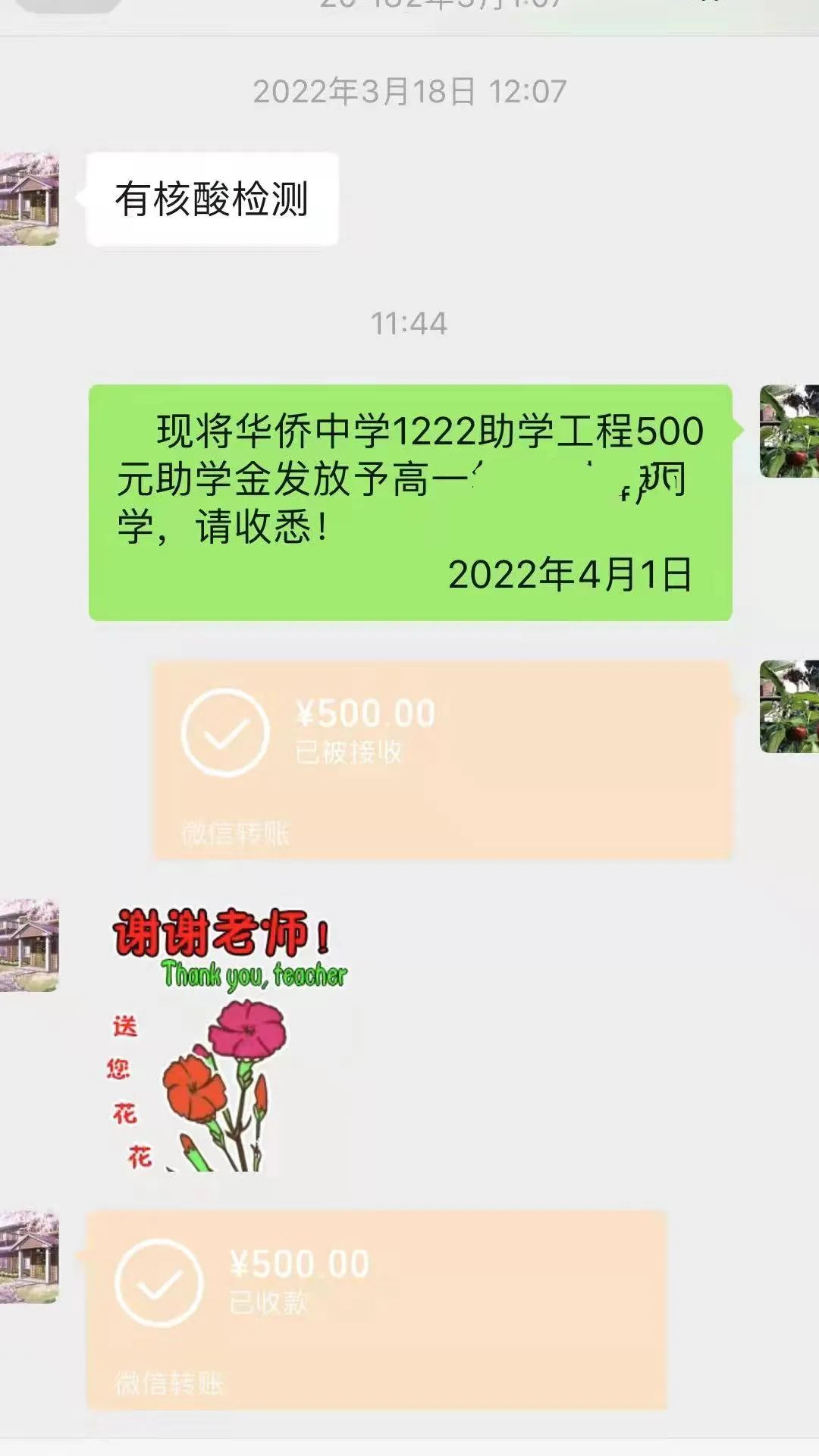This screenshot has height=1456, width=819.
Task: Tap the avatar beside the green 助学金 message
Action: 789,431
